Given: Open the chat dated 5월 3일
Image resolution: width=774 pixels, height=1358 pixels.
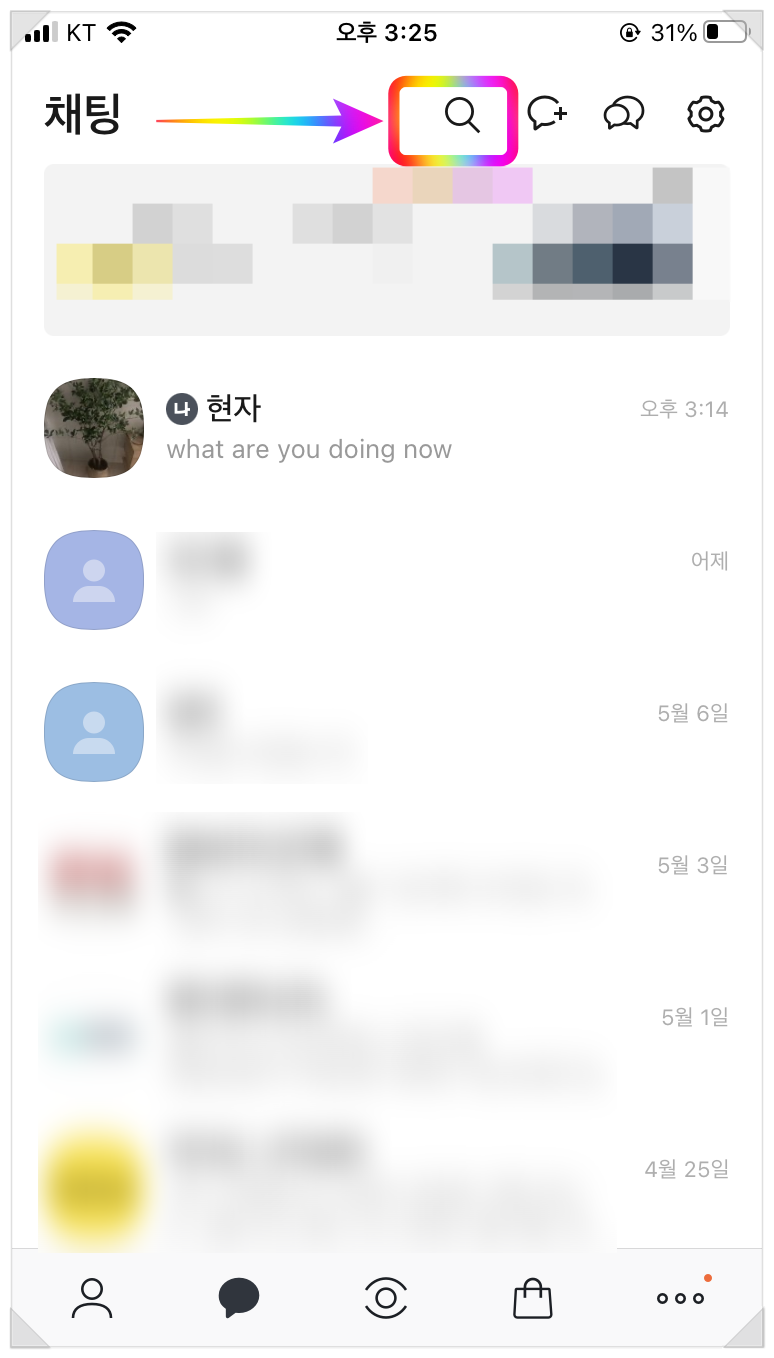Looking at the screenshot, I should (387, 884).
